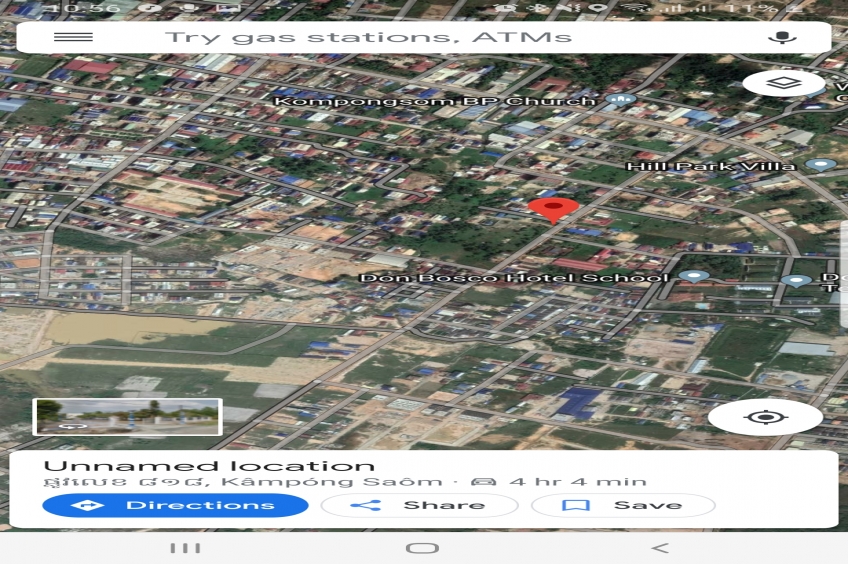Screen dimensions: 848x564
Task: Tap the search field
Action: pos(400,37)
